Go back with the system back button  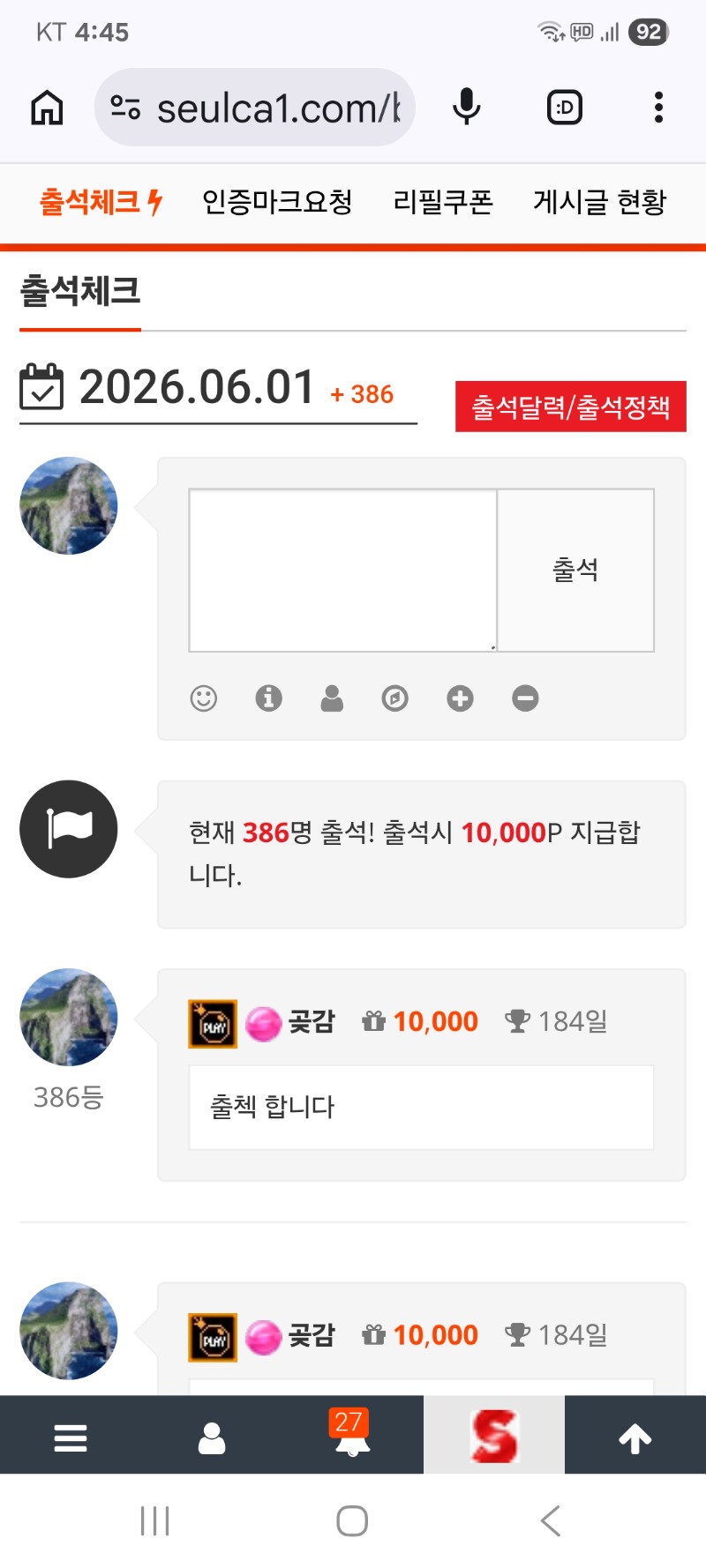(x=551, y=1520)
